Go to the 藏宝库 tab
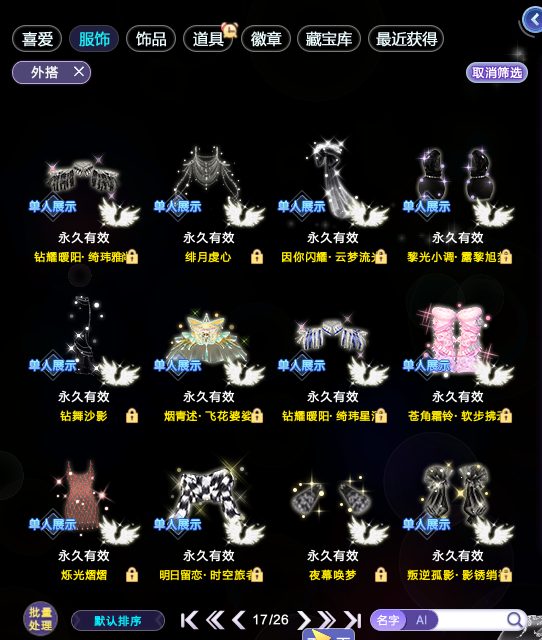The image size is (542, 640). click(329, 39)
